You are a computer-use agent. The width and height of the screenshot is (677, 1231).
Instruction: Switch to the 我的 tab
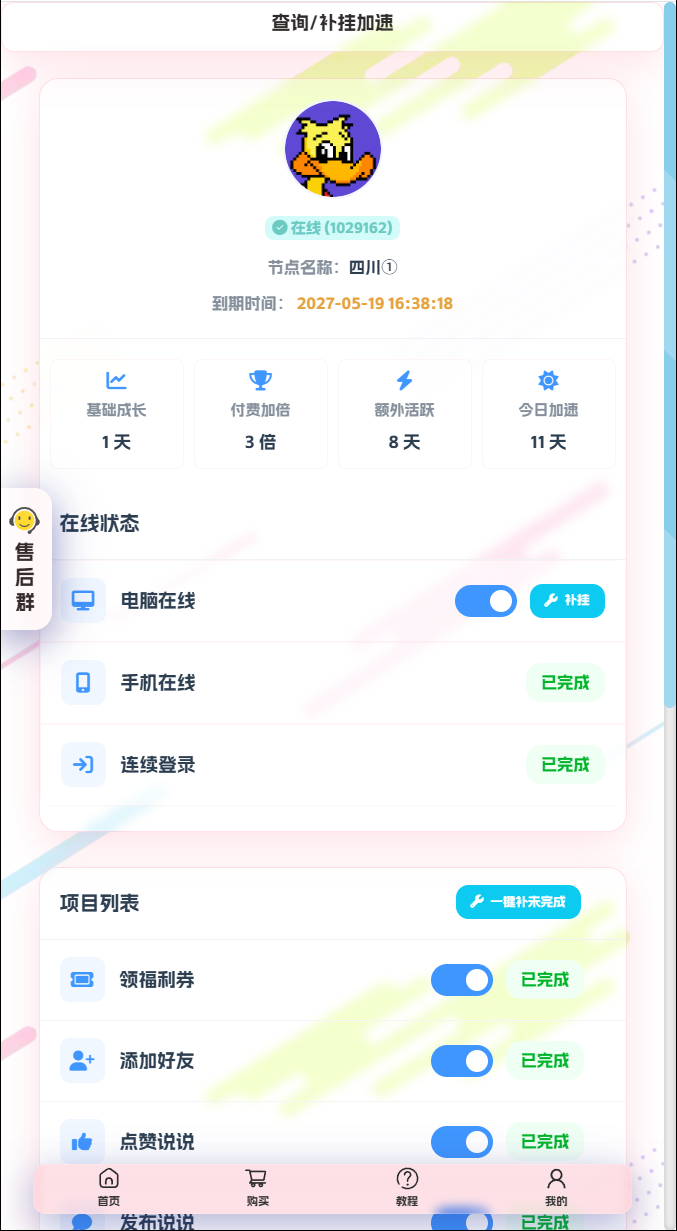click(x=556, y=1187)
